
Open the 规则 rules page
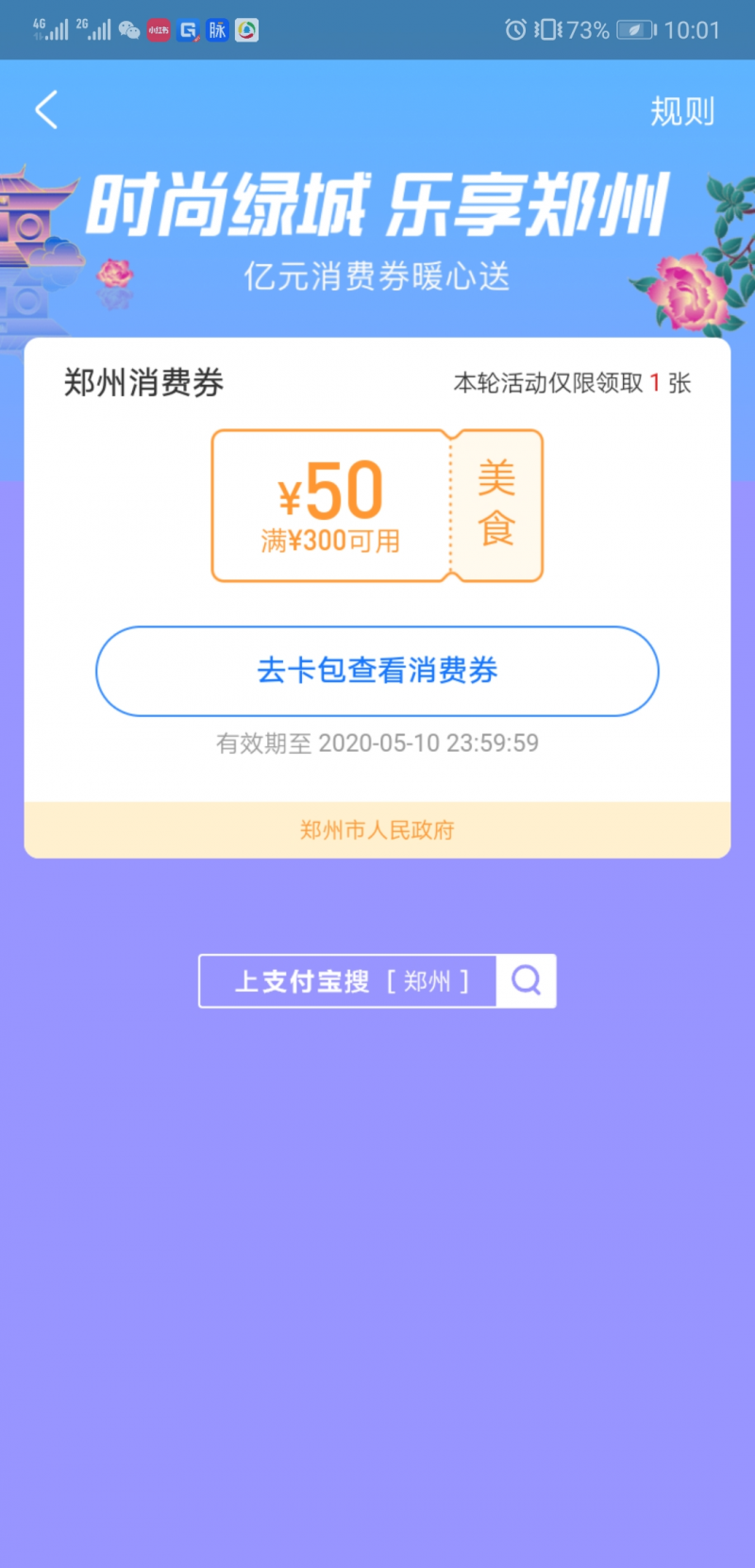pos(681,111)
